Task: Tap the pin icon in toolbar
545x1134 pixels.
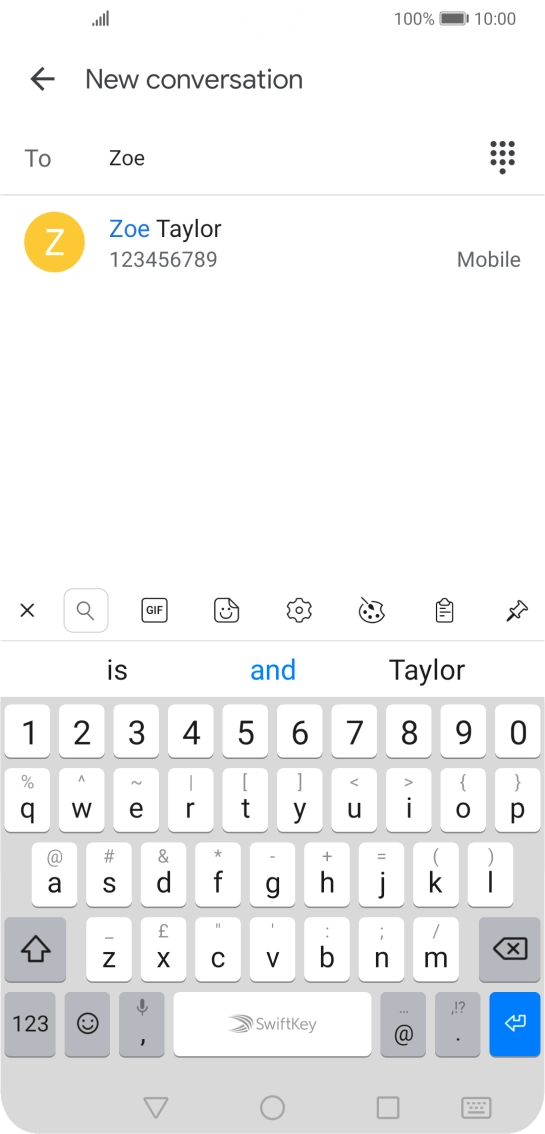Action: (x=516, y=612)
